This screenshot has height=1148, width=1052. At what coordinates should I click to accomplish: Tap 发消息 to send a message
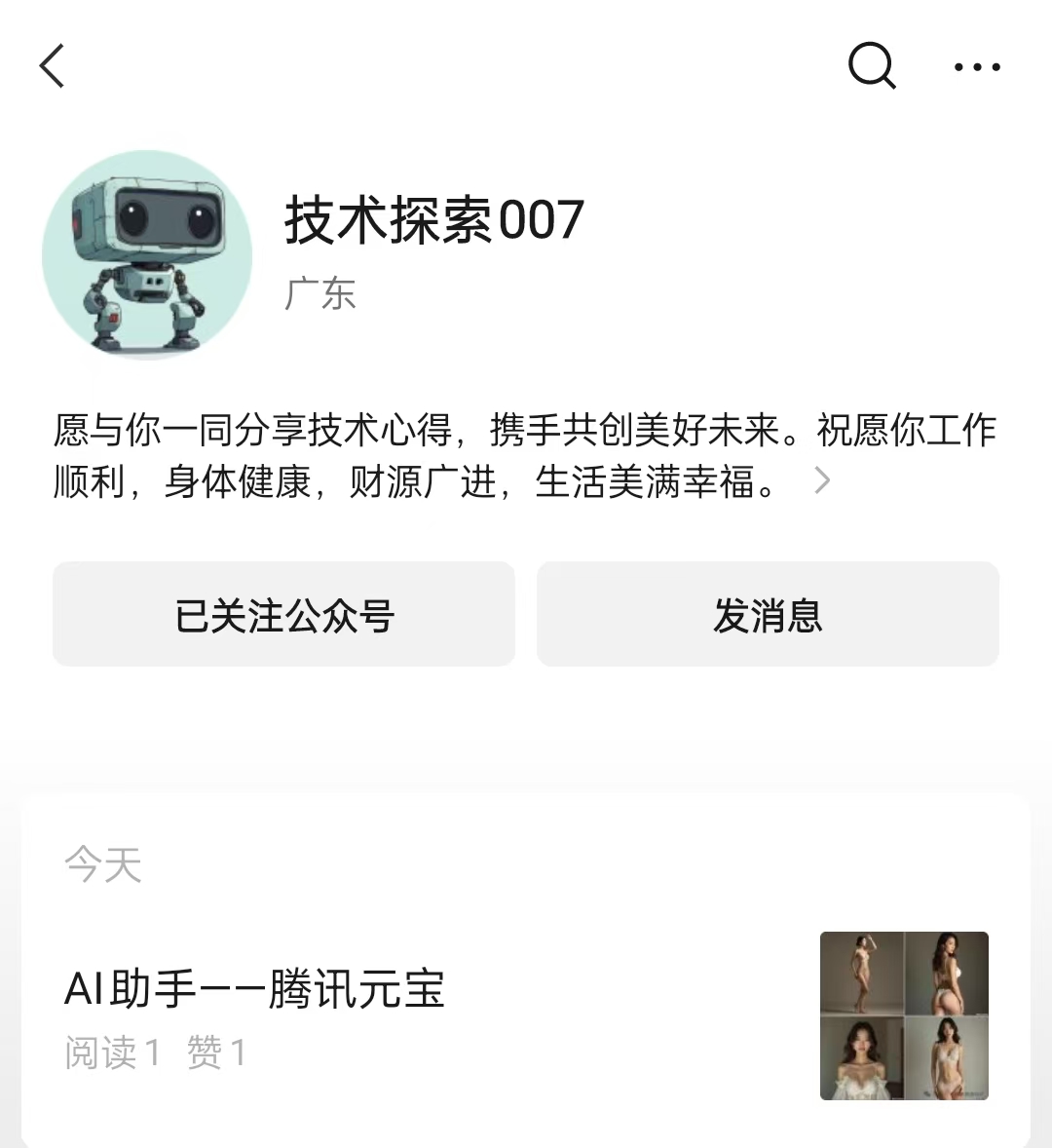tap(768, 615)
